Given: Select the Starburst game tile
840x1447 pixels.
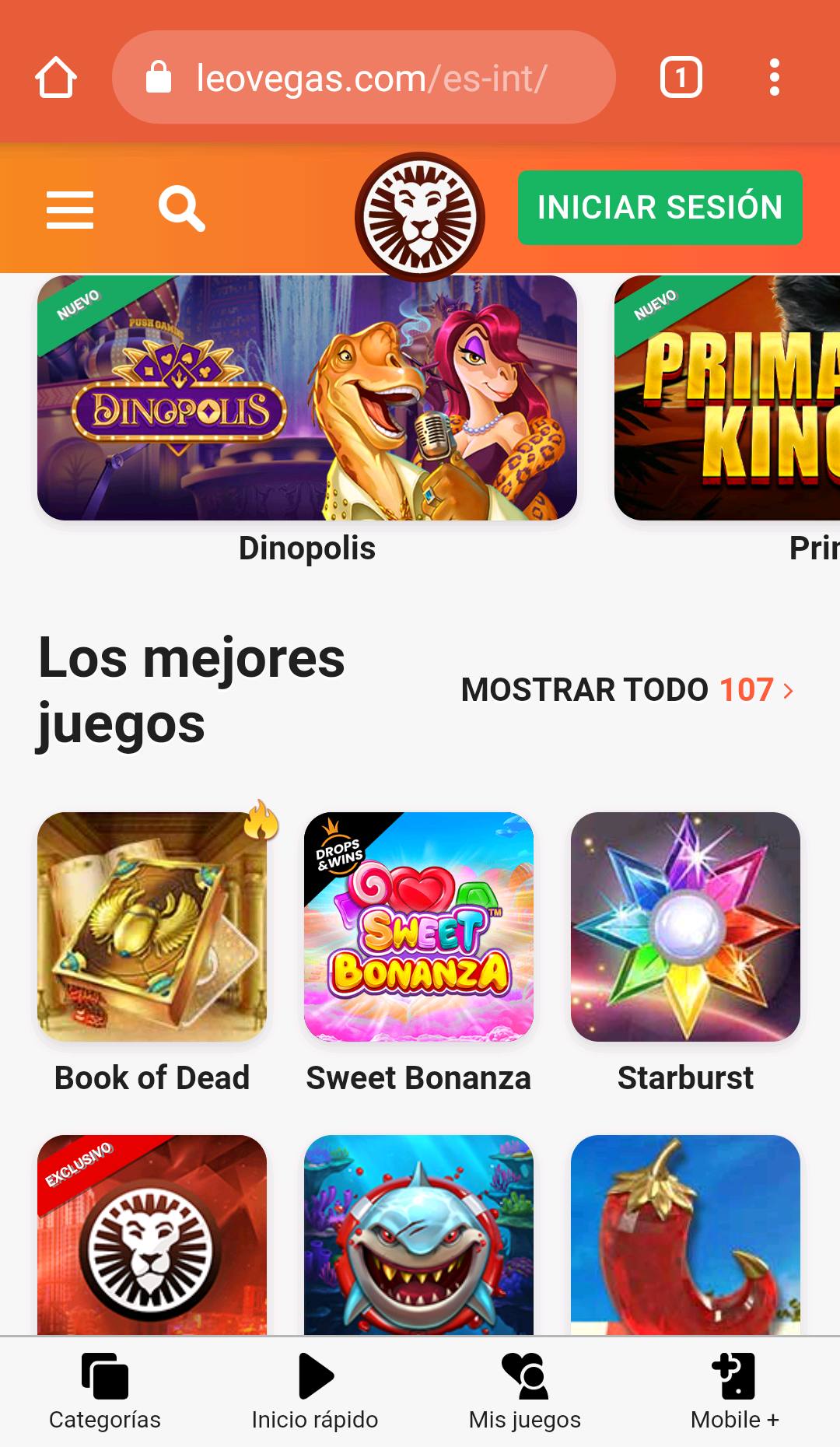Looking at the screenshot, I should click(685, 927).
